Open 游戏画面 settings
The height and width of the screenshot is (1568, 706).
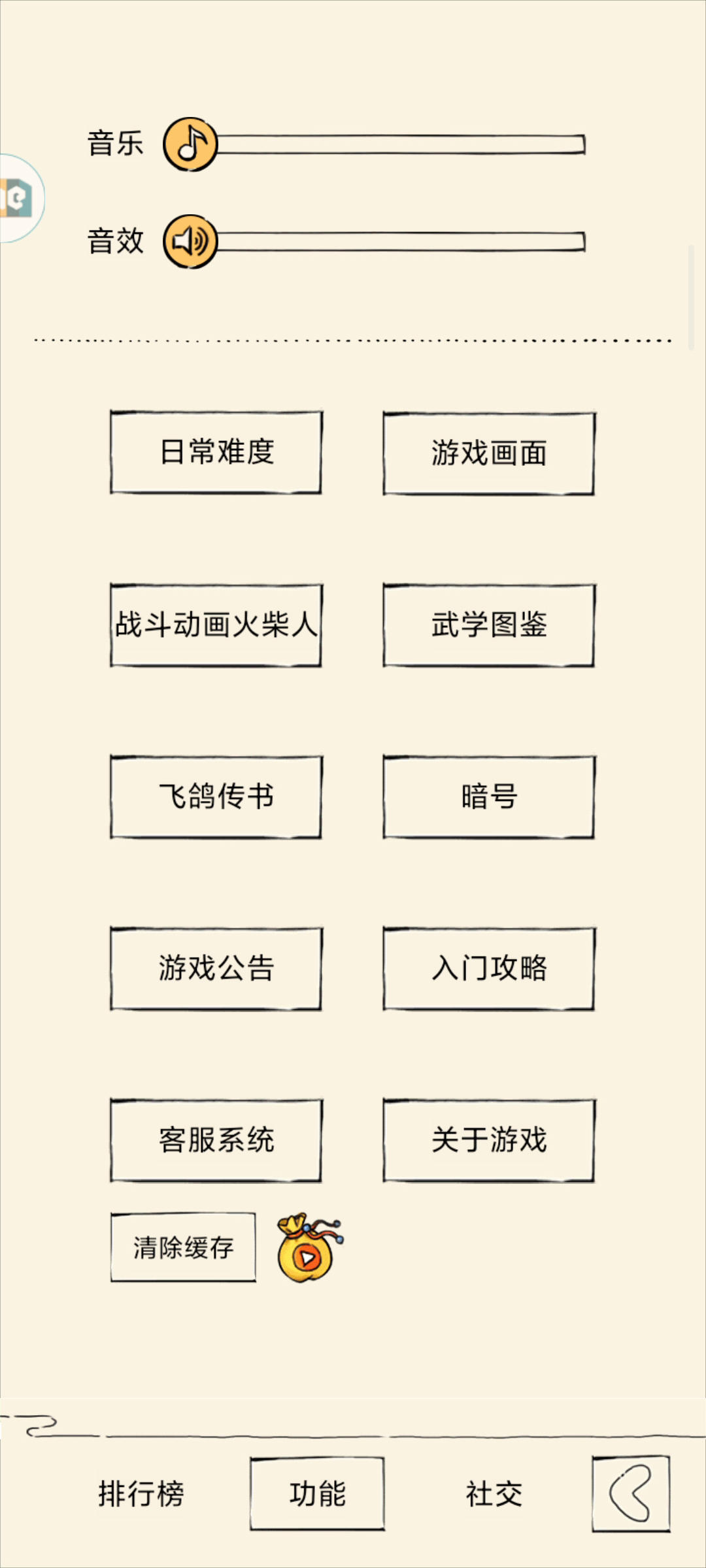click(x=488, y=453)
